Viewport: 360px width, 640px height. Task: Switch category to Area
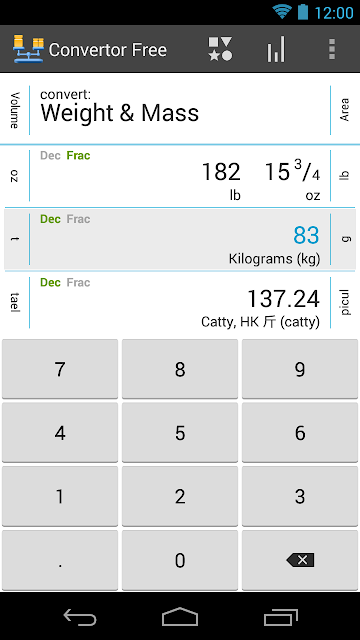pyautogui.click(x=345, y=110)
